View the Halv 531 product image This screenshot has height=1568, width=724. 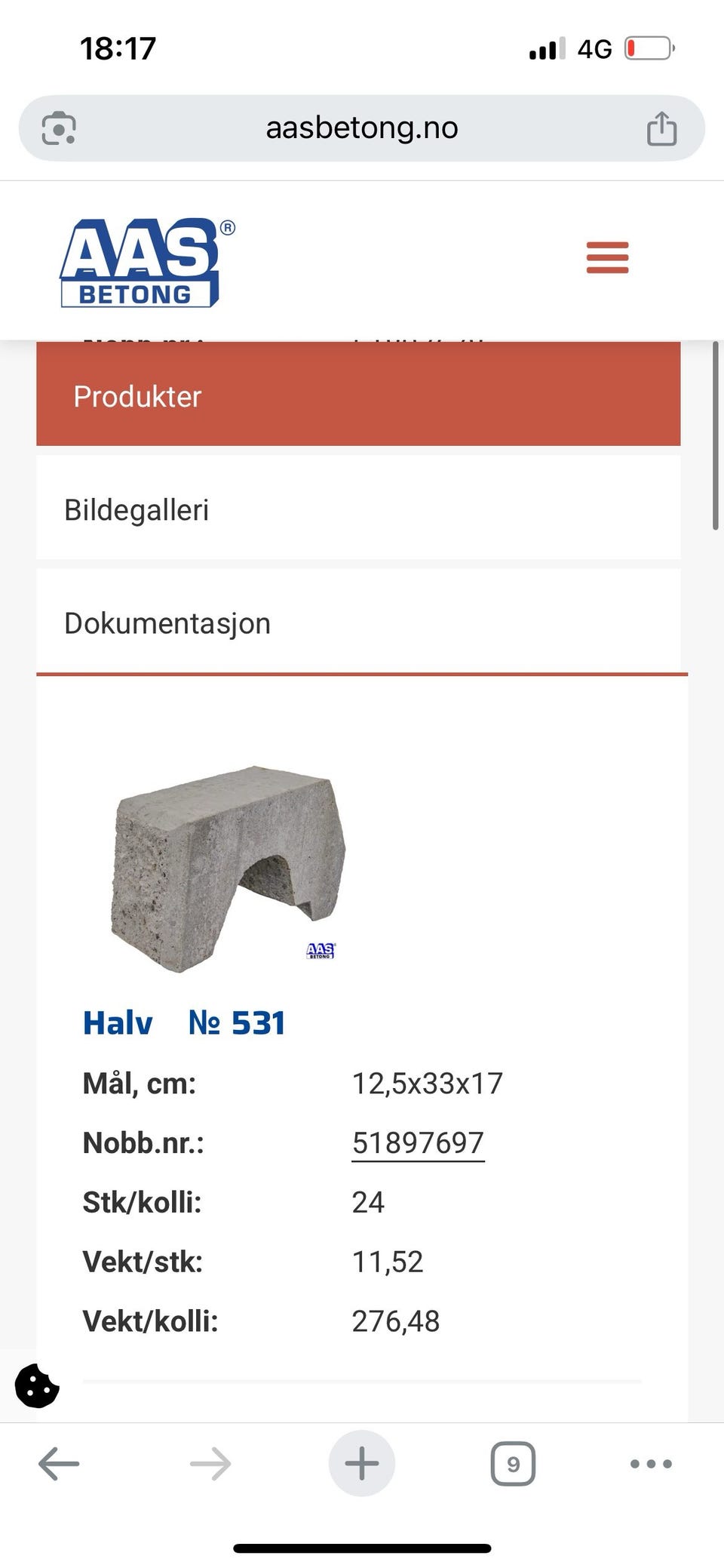[x=226, y=860]
